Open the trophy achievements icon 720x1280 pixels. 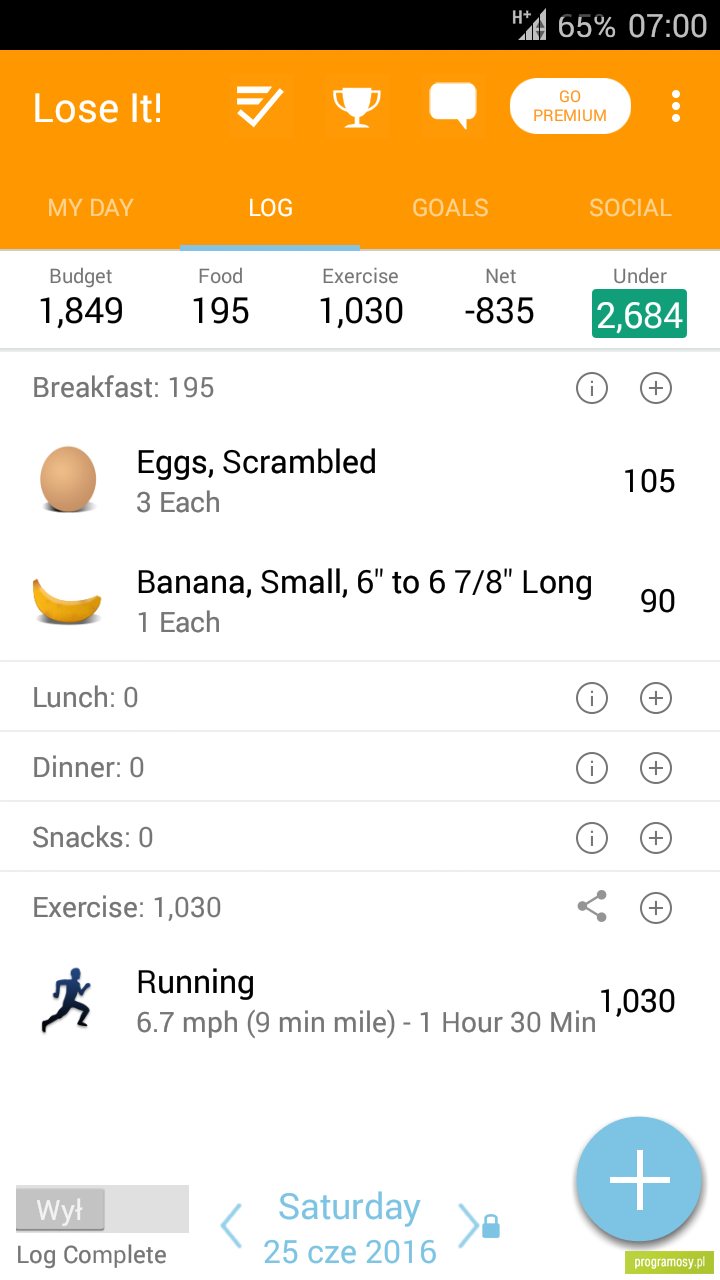tap(356, 106)
